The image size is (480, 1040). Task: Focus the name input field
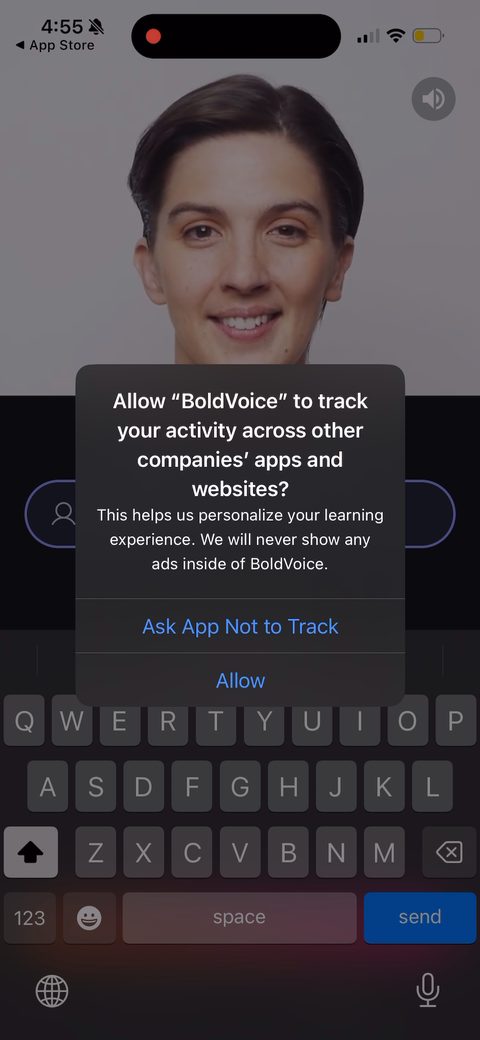click(240, 514)
